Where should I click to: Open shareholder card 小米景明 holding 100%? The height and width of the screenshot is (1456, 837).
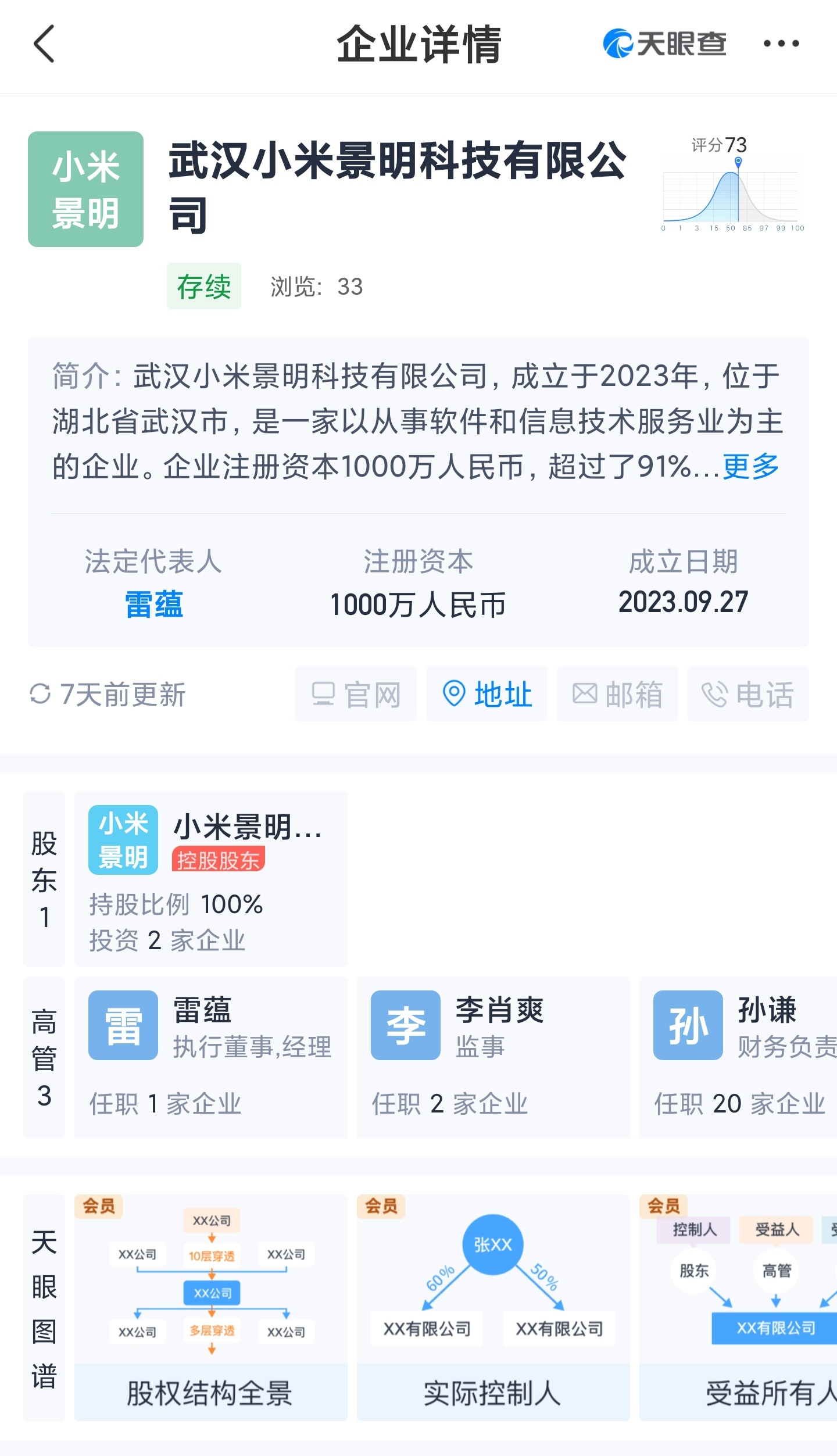211,879
